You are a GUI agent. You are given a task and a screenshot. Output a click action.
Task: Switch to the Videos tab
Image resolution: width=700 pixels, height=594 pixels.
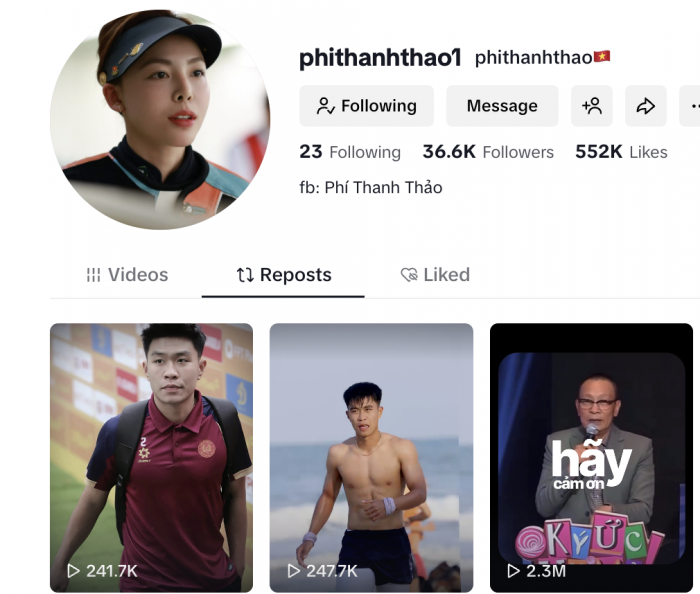point(127,275)
